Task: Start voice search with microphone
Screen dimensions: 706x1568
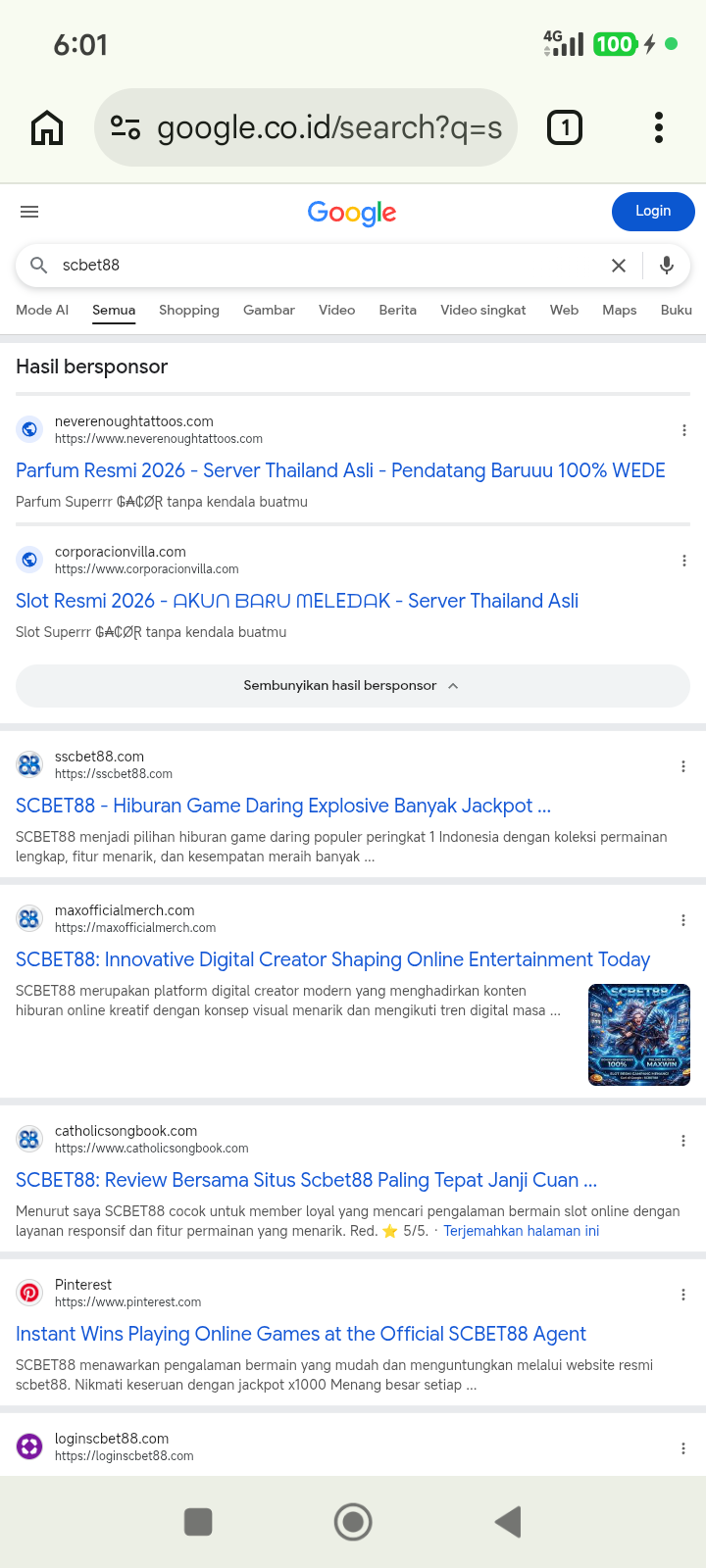Action: click(667, 266)
